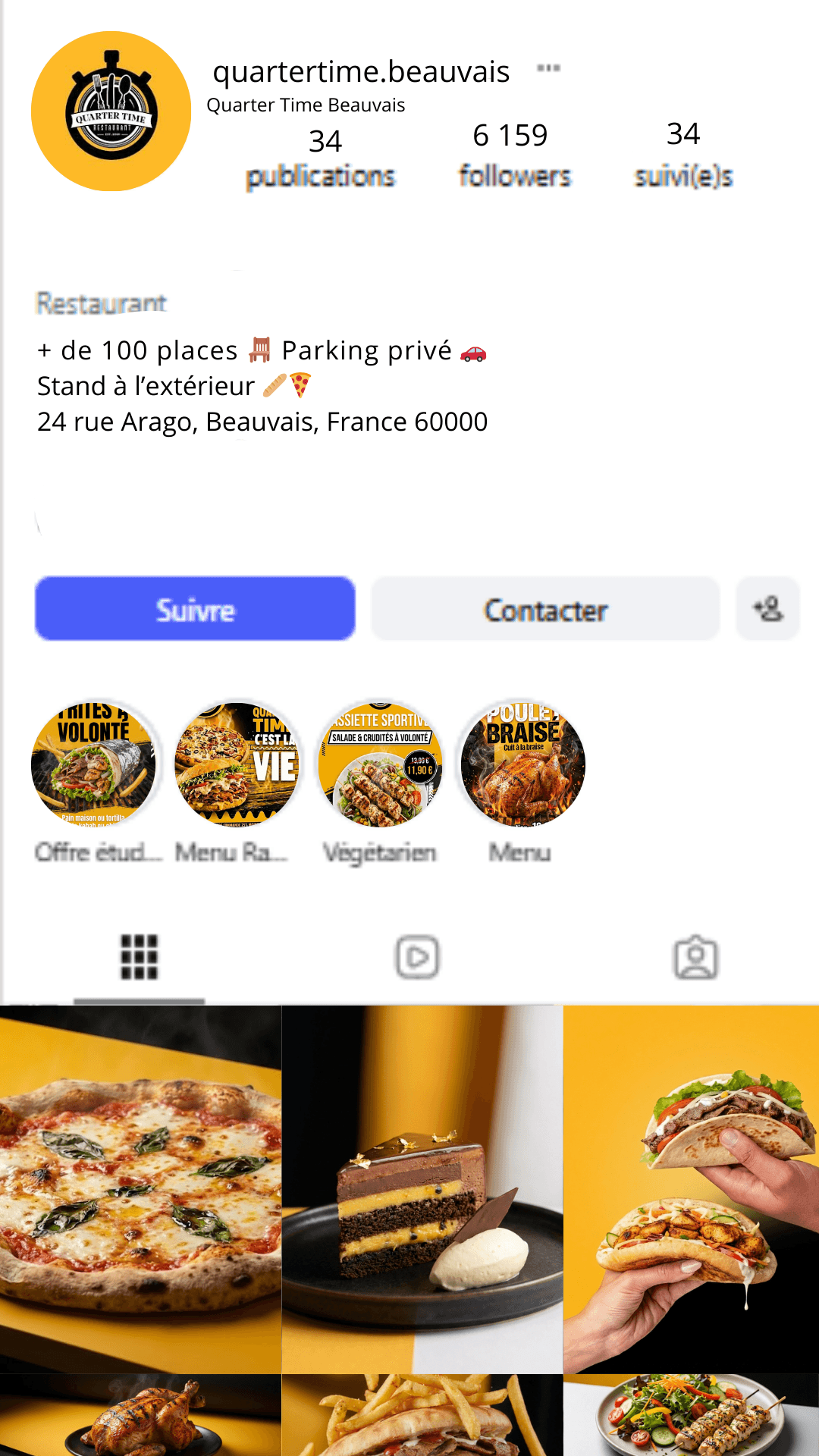Screen dimensions: 819x1456
Task: Select the quartertime.beauvais username
Action: coord(360,72)
